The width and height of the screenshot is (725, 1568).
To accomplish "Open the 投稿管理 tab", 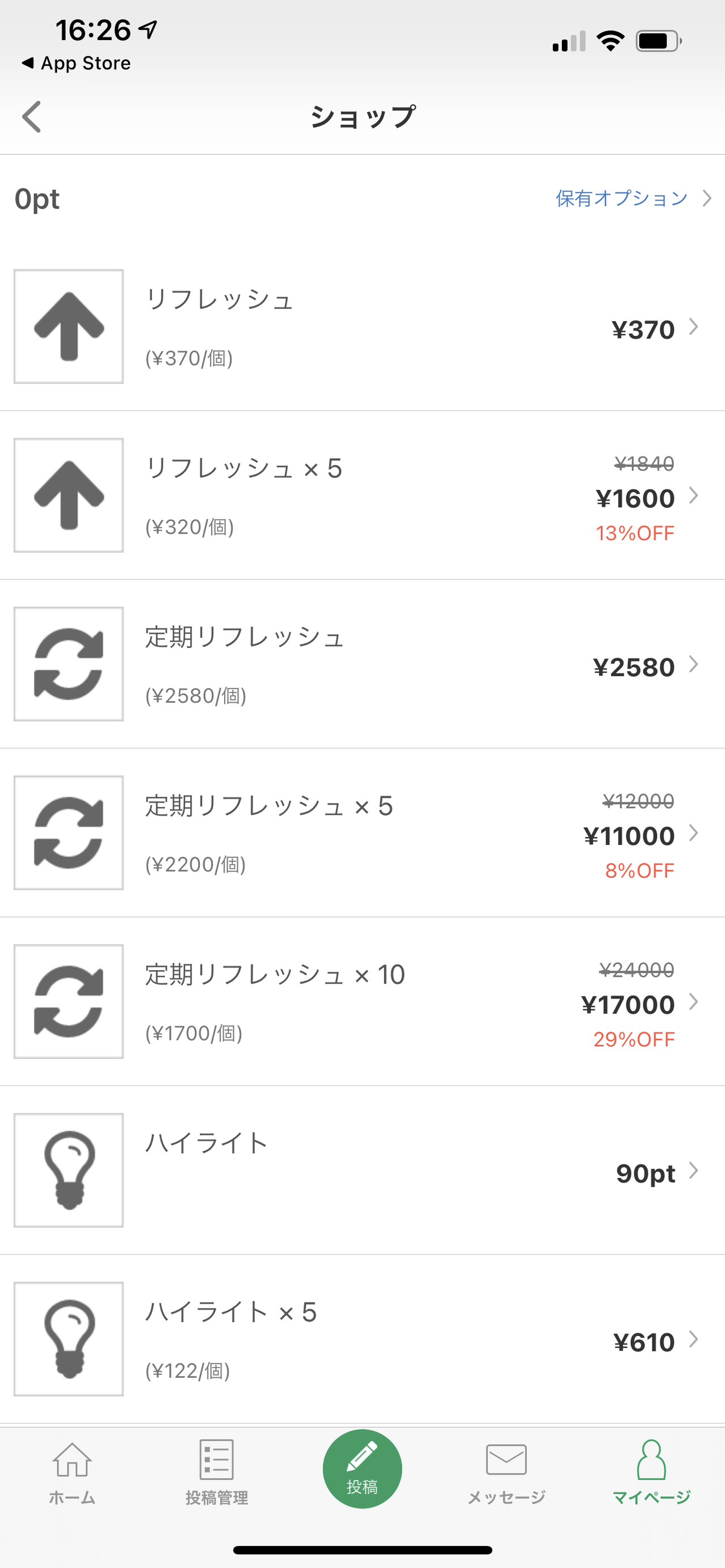I will point(217,1471).
